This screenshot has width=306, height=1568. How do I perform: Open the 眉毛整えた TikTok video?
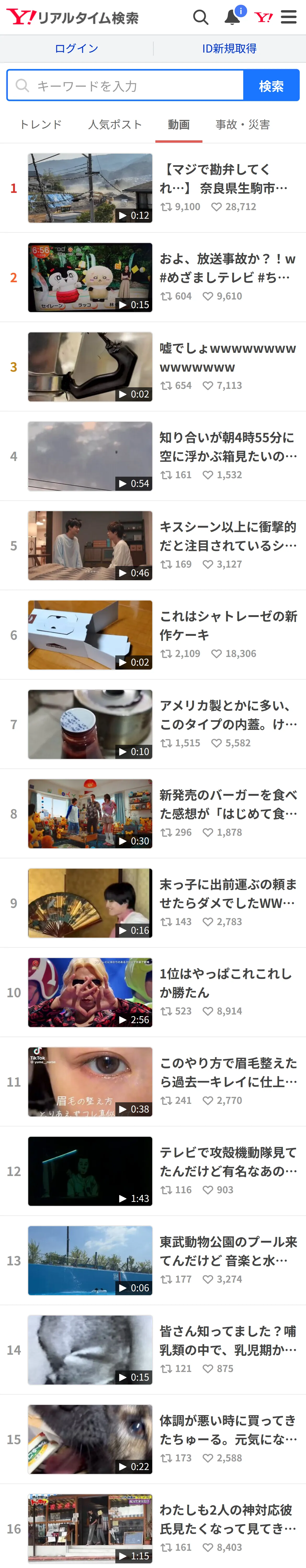153,1082
